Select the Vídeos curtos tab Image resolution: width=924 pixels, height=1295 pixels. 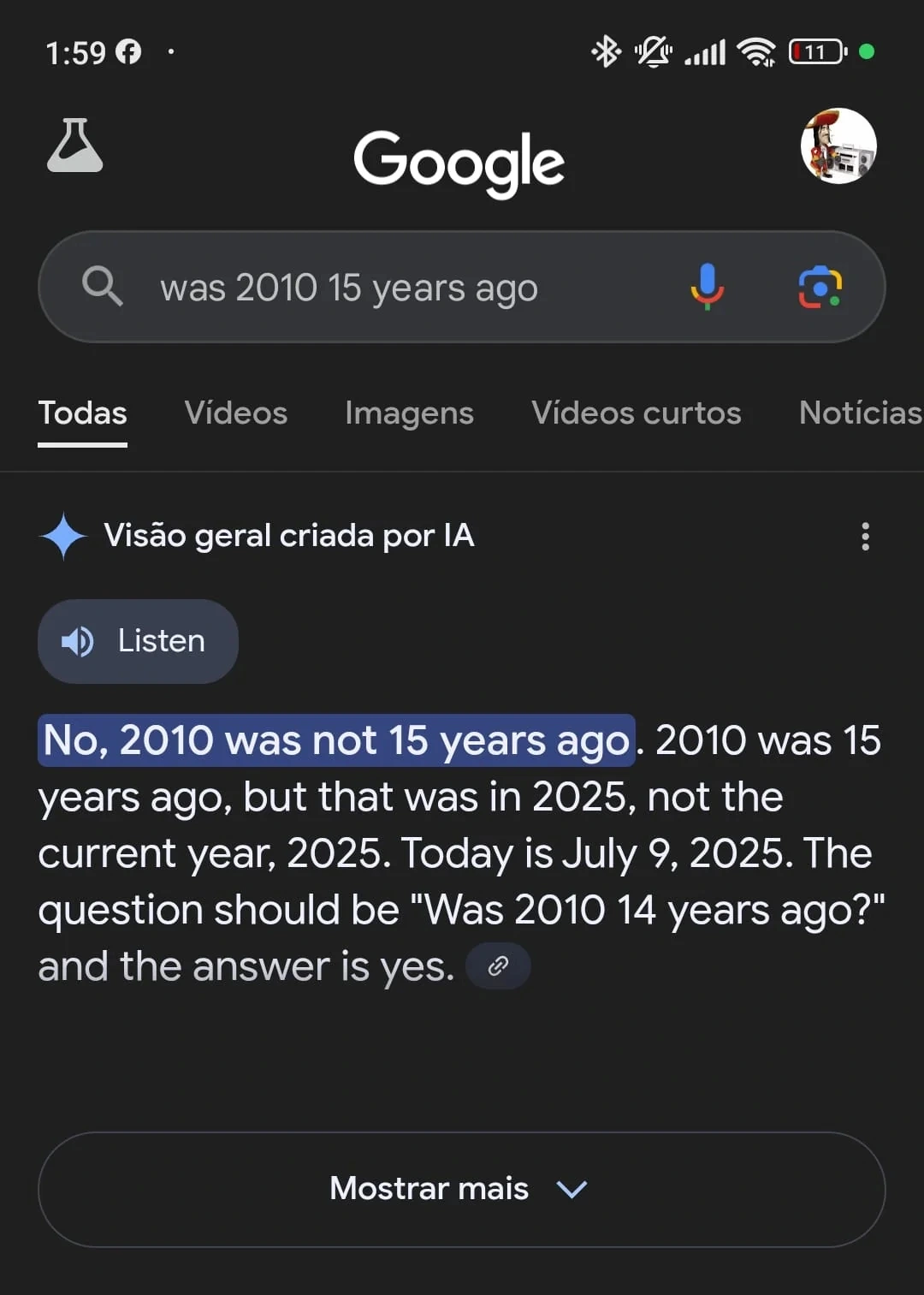pos(637,413)
